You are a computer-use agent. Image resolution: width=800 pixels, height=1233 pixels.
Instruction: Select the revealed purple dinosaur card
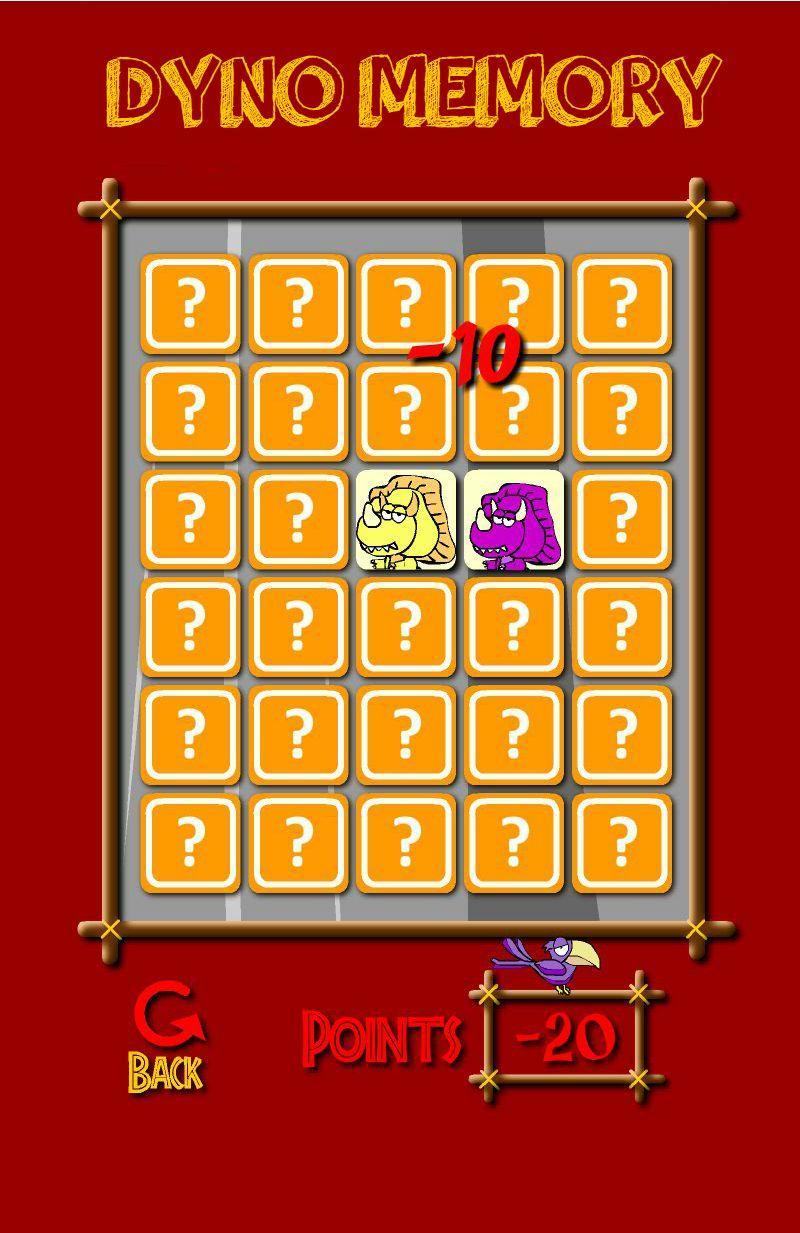(x=513, y=520)
